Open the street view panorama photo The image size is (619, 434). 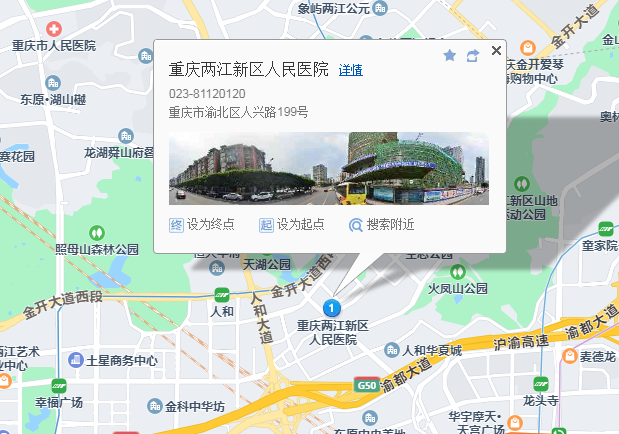click(329, 168)
